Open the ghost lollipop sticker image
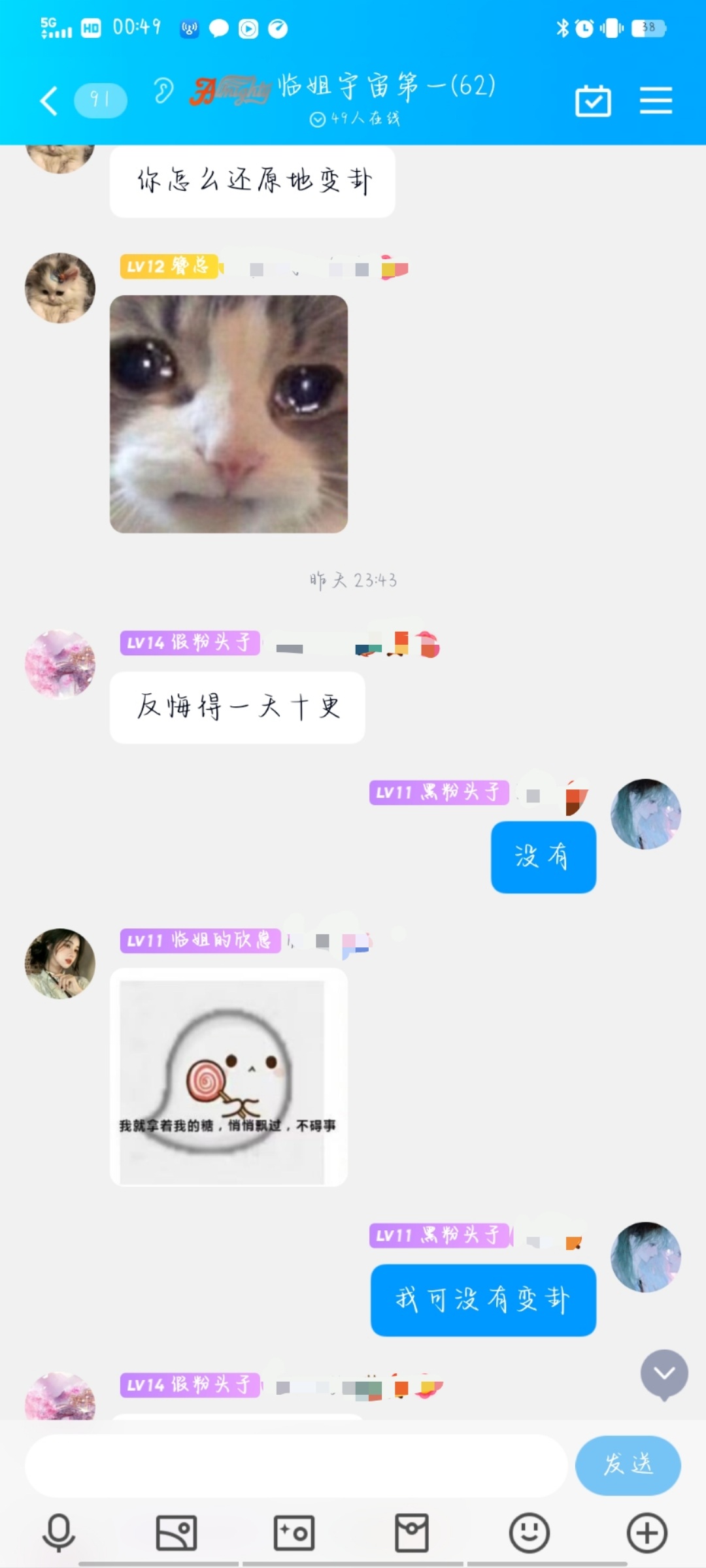This screenshot has width=706, height=1568. 228,1077
